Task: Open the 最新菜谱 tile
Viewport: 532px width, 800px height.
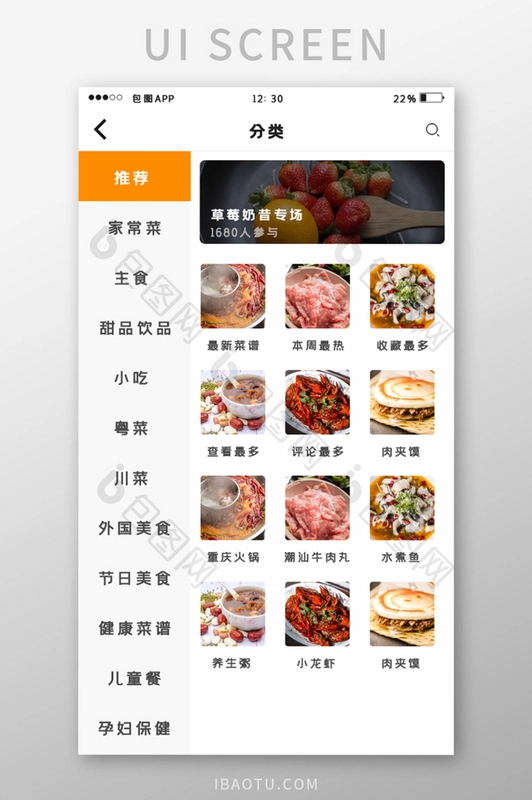Action: click(x=233, y=308)
